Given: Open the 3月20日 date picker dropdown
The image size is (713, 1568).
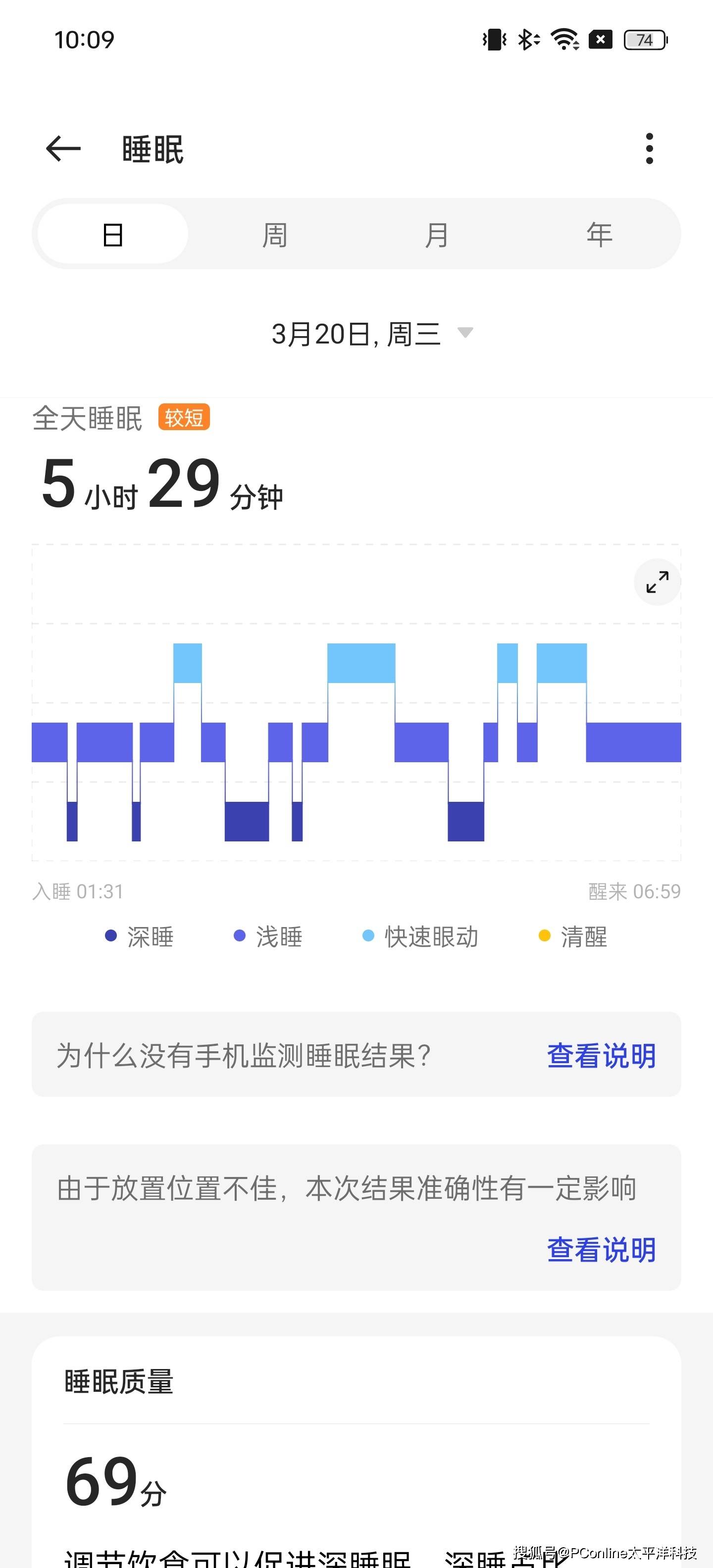Looking at the screenshot, I should 371,334.
